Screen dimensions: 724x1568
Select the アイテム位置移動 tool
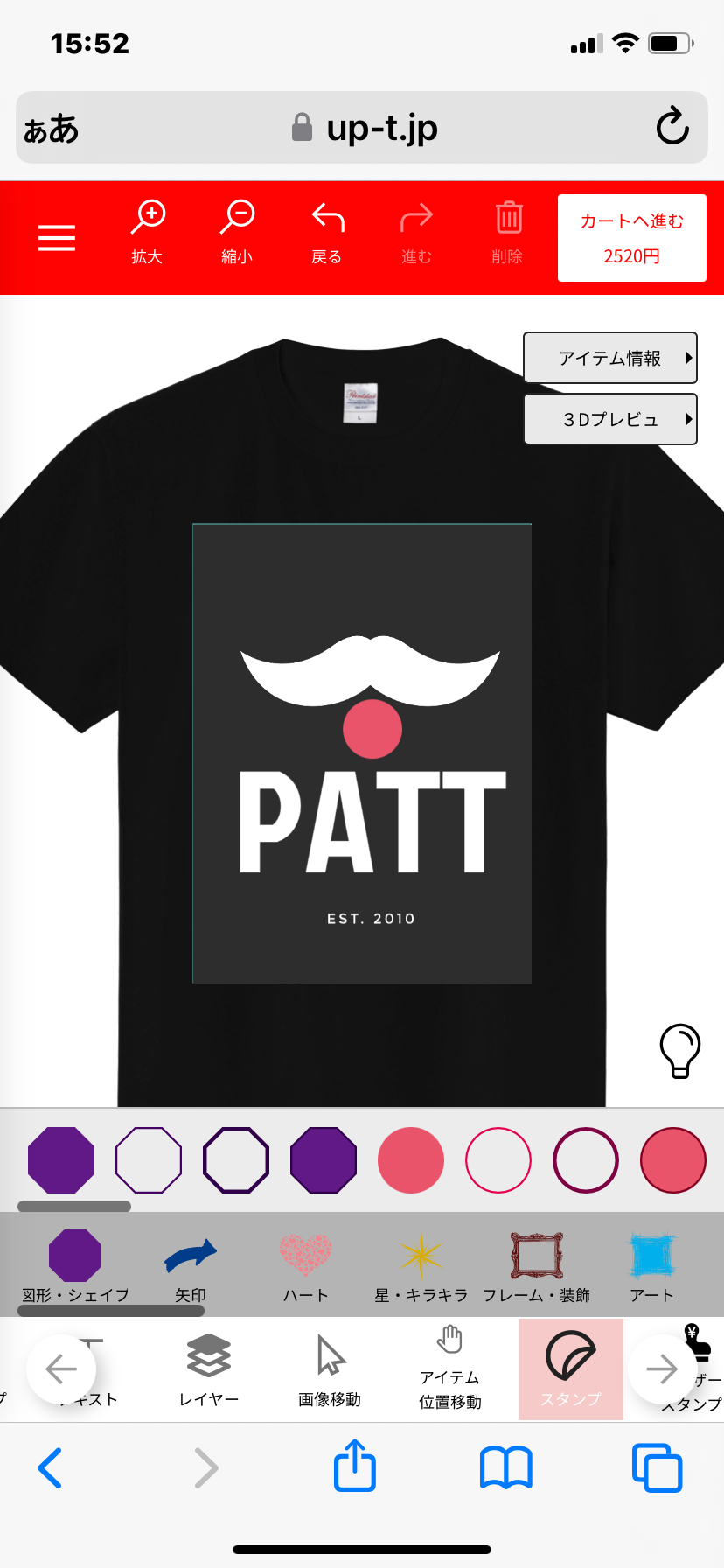tap(450, 1369)
